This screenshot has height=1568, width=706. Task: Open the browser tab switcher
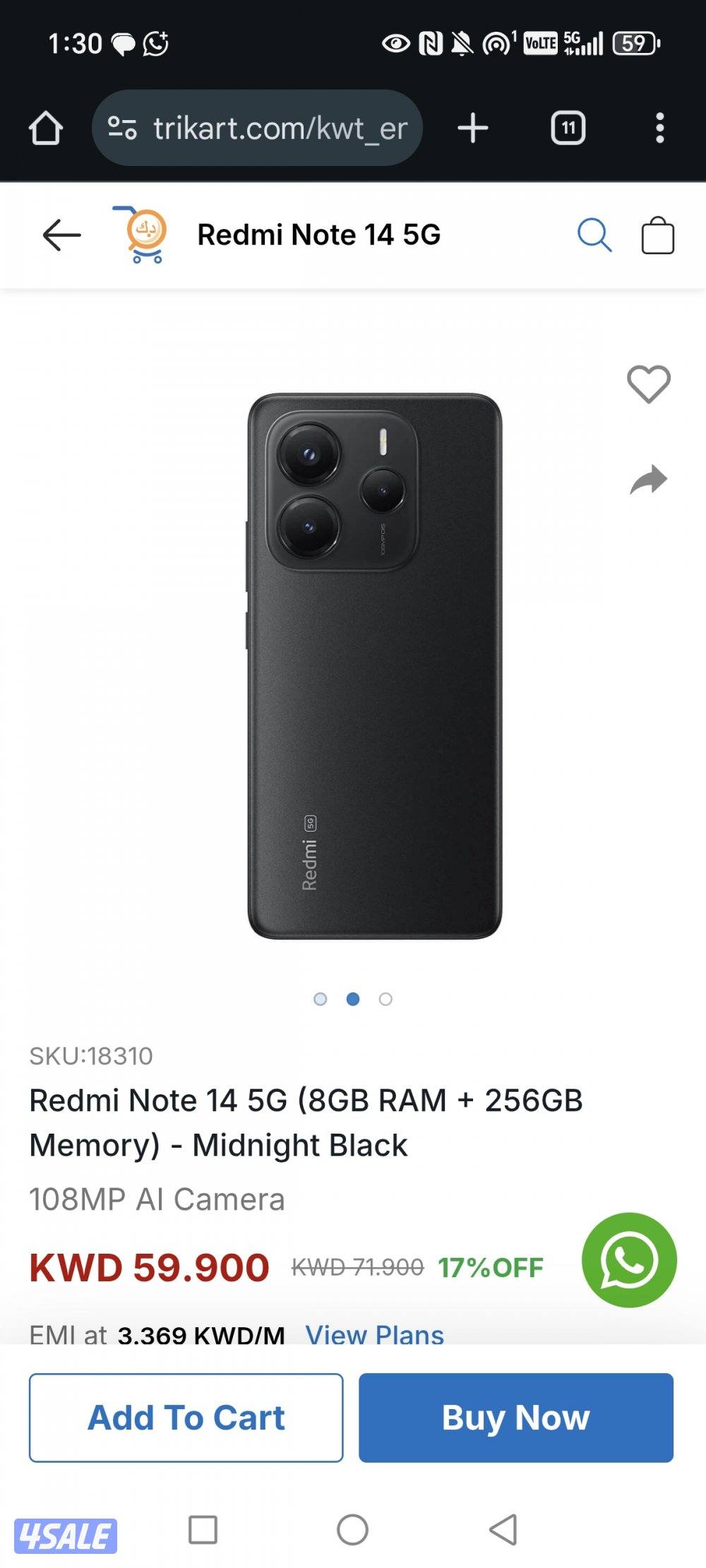tap(567, 128)
